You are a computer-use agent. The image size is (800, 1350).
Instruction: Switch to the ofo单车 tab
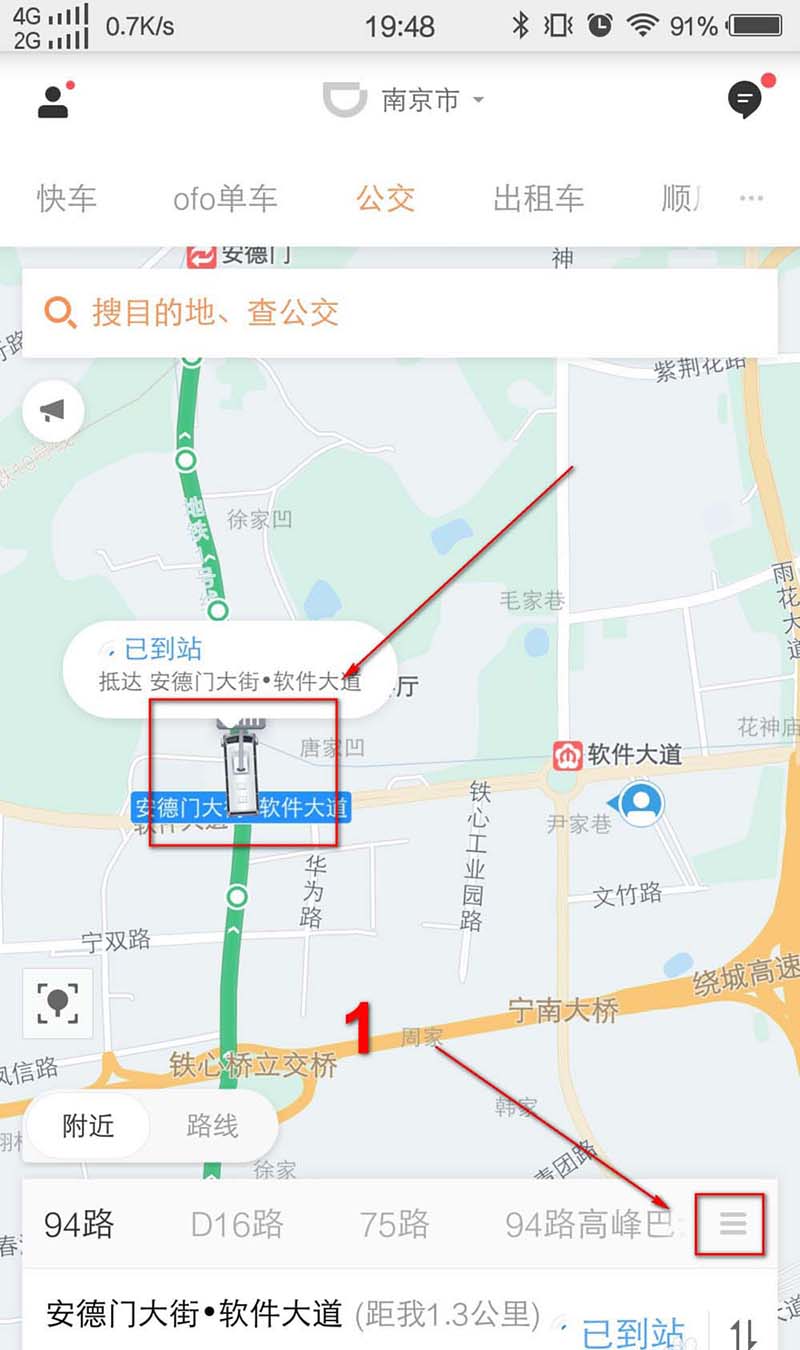tap(225, 198)
